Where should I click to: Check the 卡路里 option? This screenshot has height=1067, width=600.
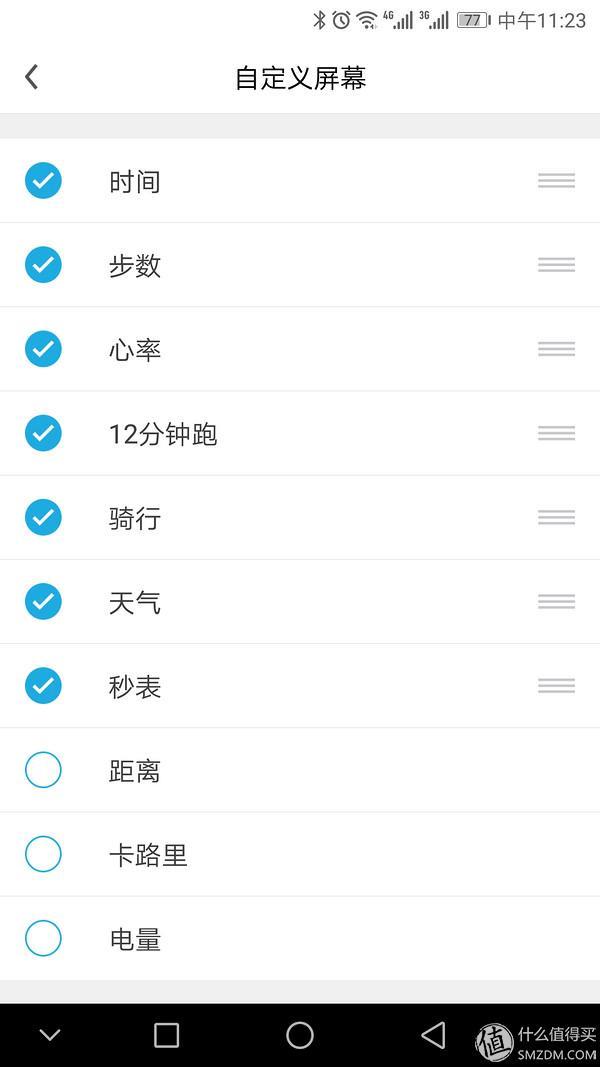click(x=44, y=854)
